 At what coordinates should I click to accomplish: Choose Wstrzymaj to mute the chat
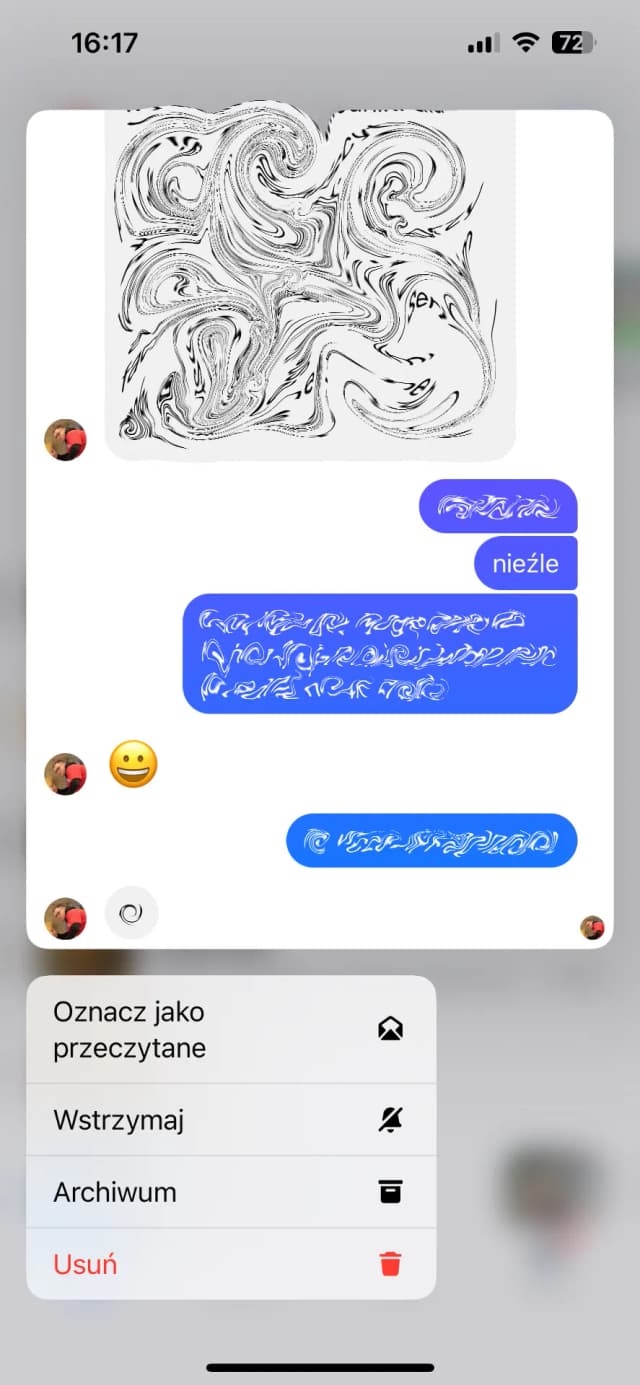(230, 1120)
